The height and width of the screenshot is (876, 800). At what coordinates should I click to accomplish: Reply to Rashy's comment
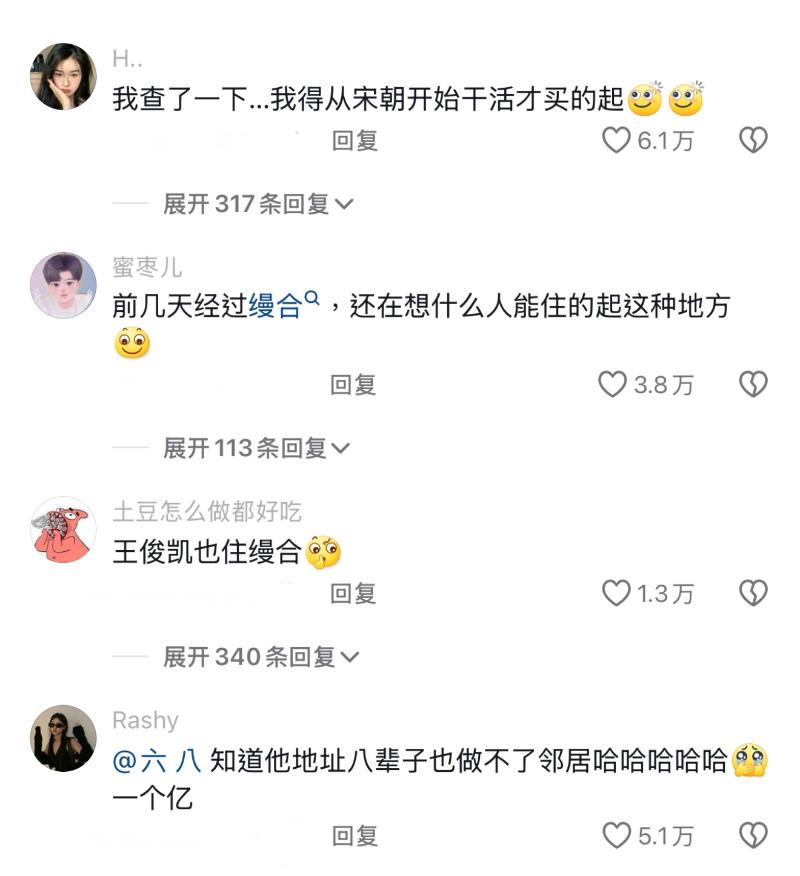coord(353,835)
